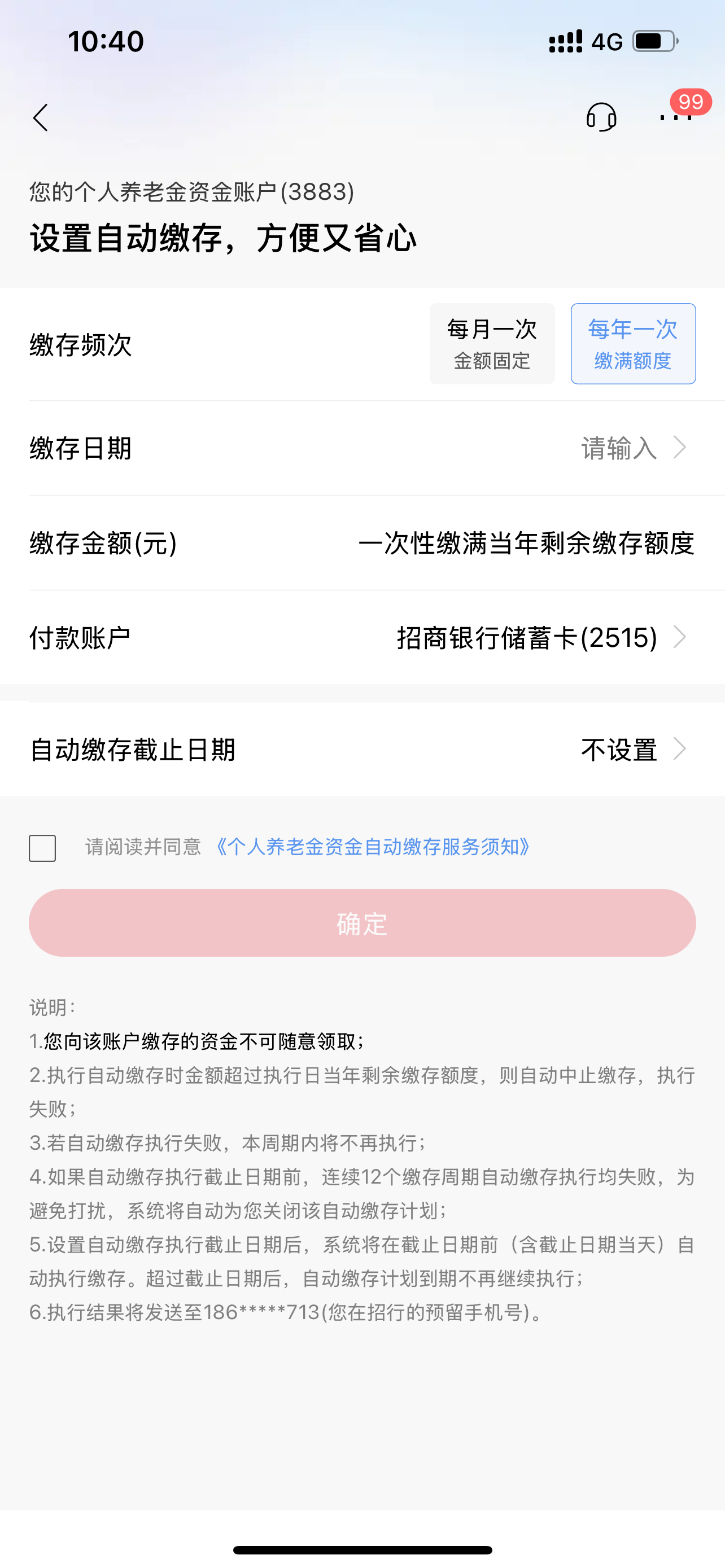Screen dimensions: 725x1568
Task: Open customer service headset icon
Action: [x=601, y=117]
